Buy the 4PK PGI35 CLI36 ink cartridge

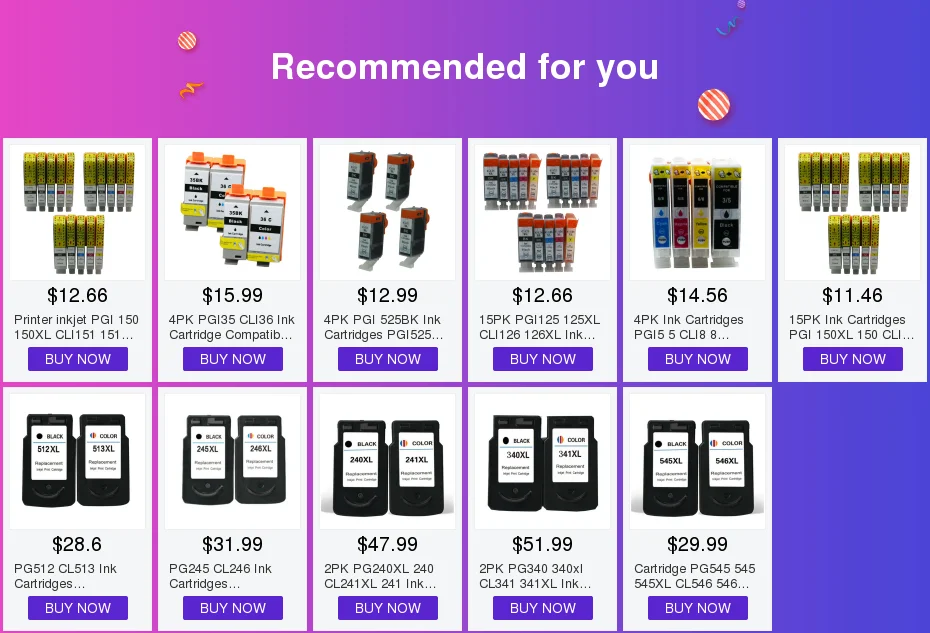(232, 359)
